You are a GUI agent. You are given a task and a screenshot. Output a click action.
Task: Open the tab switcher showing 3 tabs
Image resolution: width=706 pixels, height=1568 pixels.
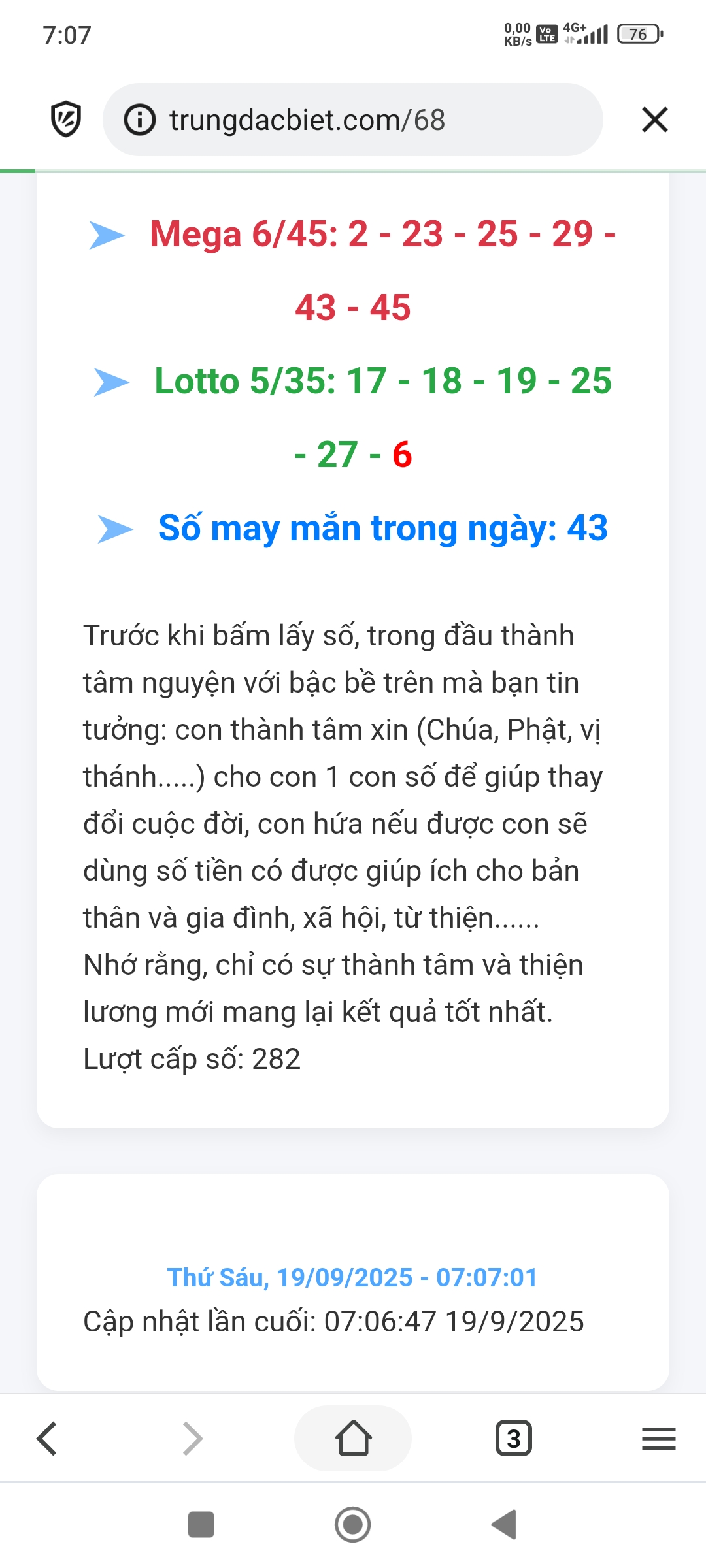tap(514, 1439)
